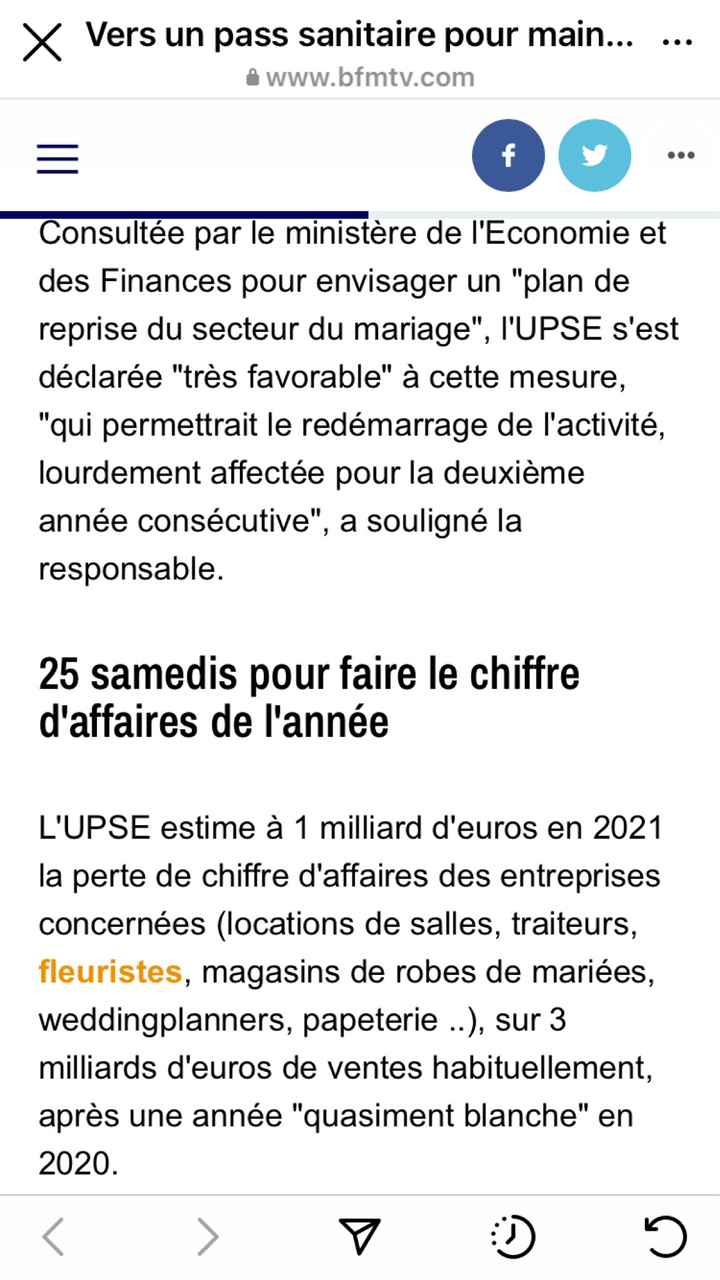The width and height of the screenshot is (720, 1280).
Task: Tap the bottom navigation bar
Action: point(360,1237)
